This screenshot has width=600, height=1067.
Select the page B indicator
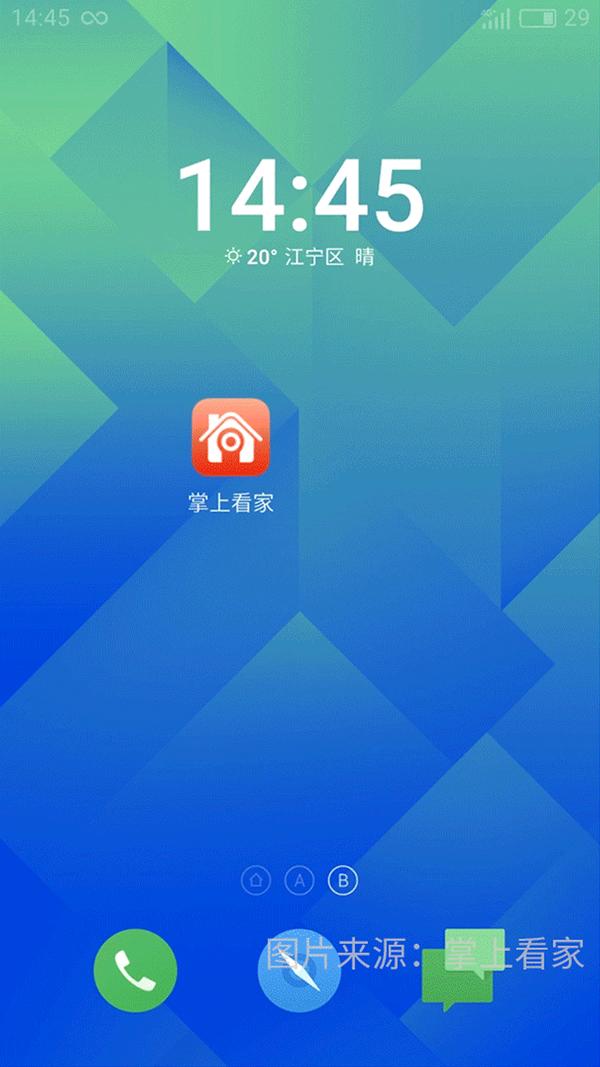(343, 880)
